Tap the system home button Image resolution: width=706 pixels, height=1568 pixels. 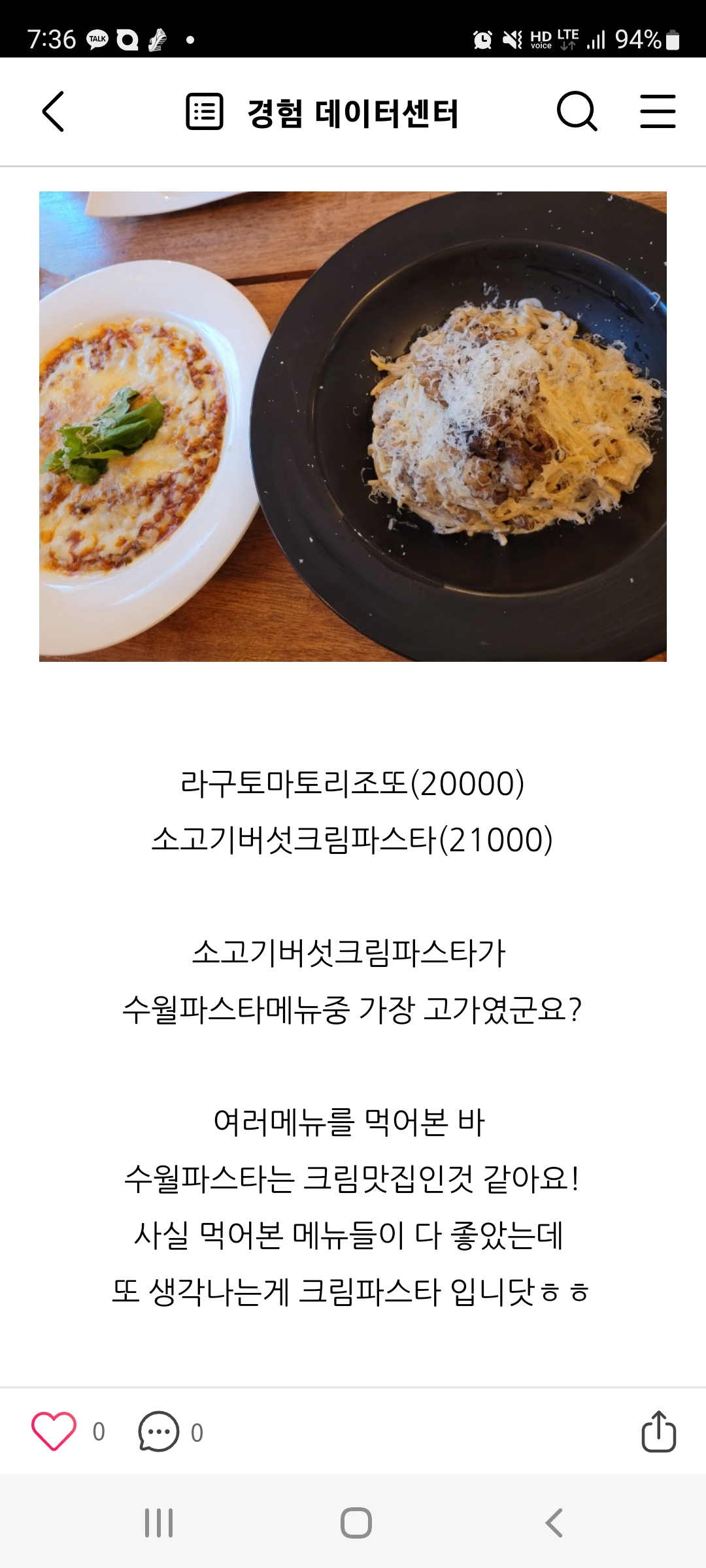point(356,1523)
